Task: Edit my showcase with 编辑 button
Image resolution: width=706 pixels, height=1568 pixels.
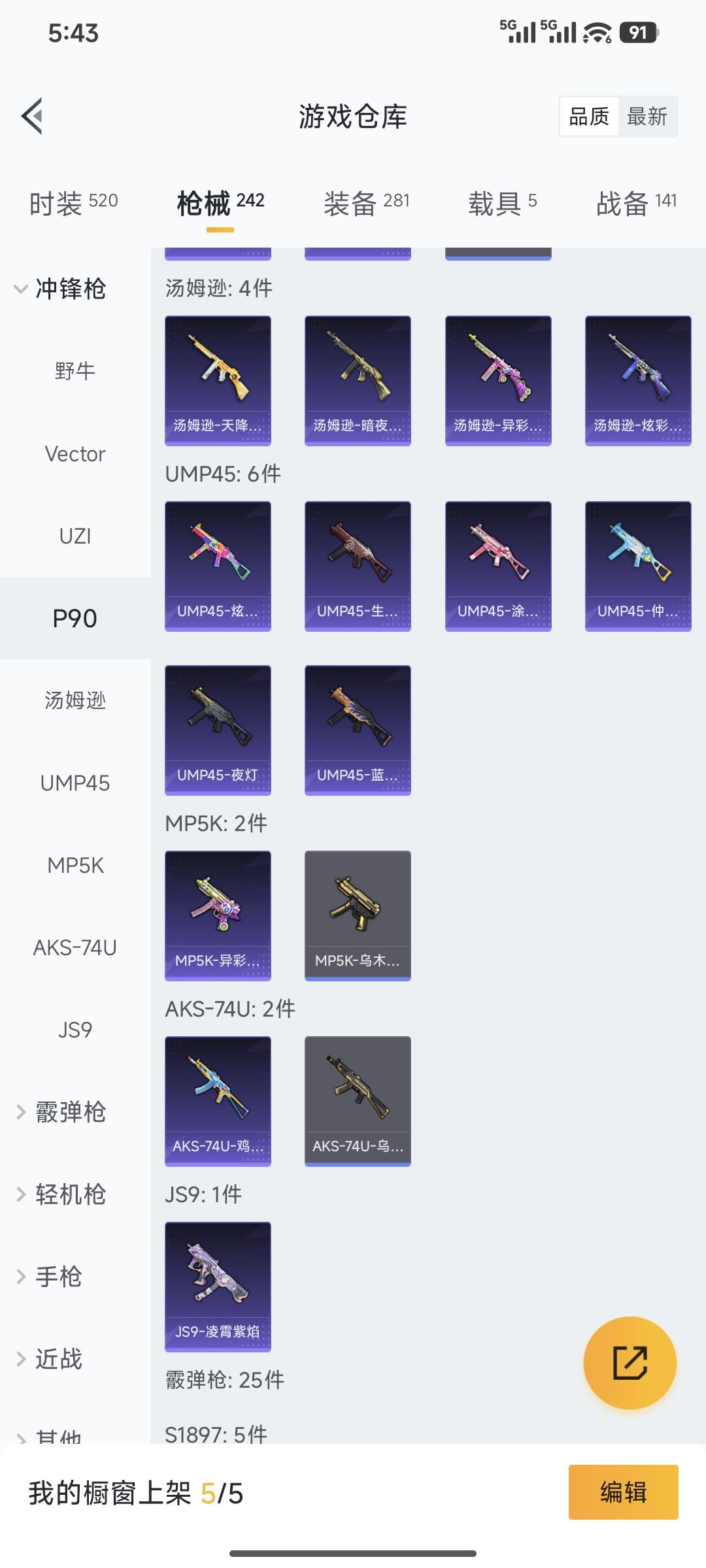Action: (x=623, y=1492)
